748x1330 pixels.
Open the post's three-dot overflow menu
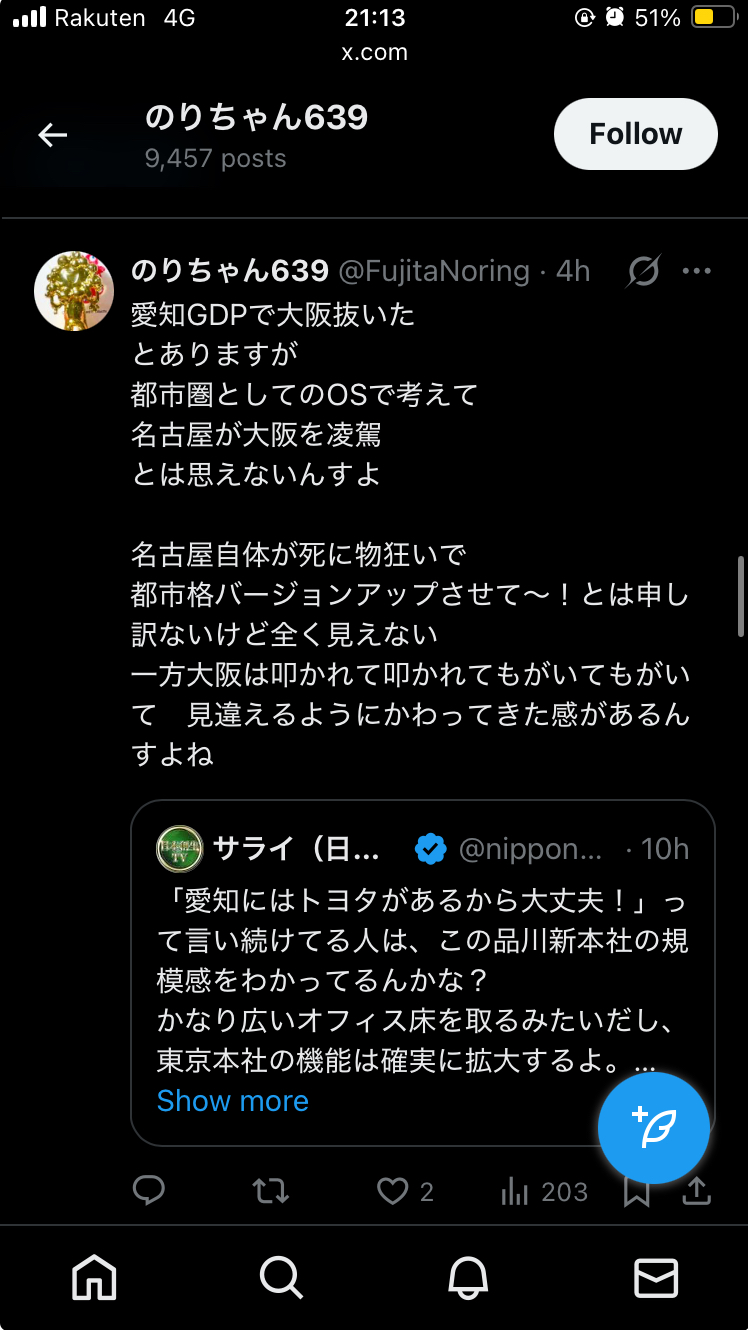click(x=696, y=271)
